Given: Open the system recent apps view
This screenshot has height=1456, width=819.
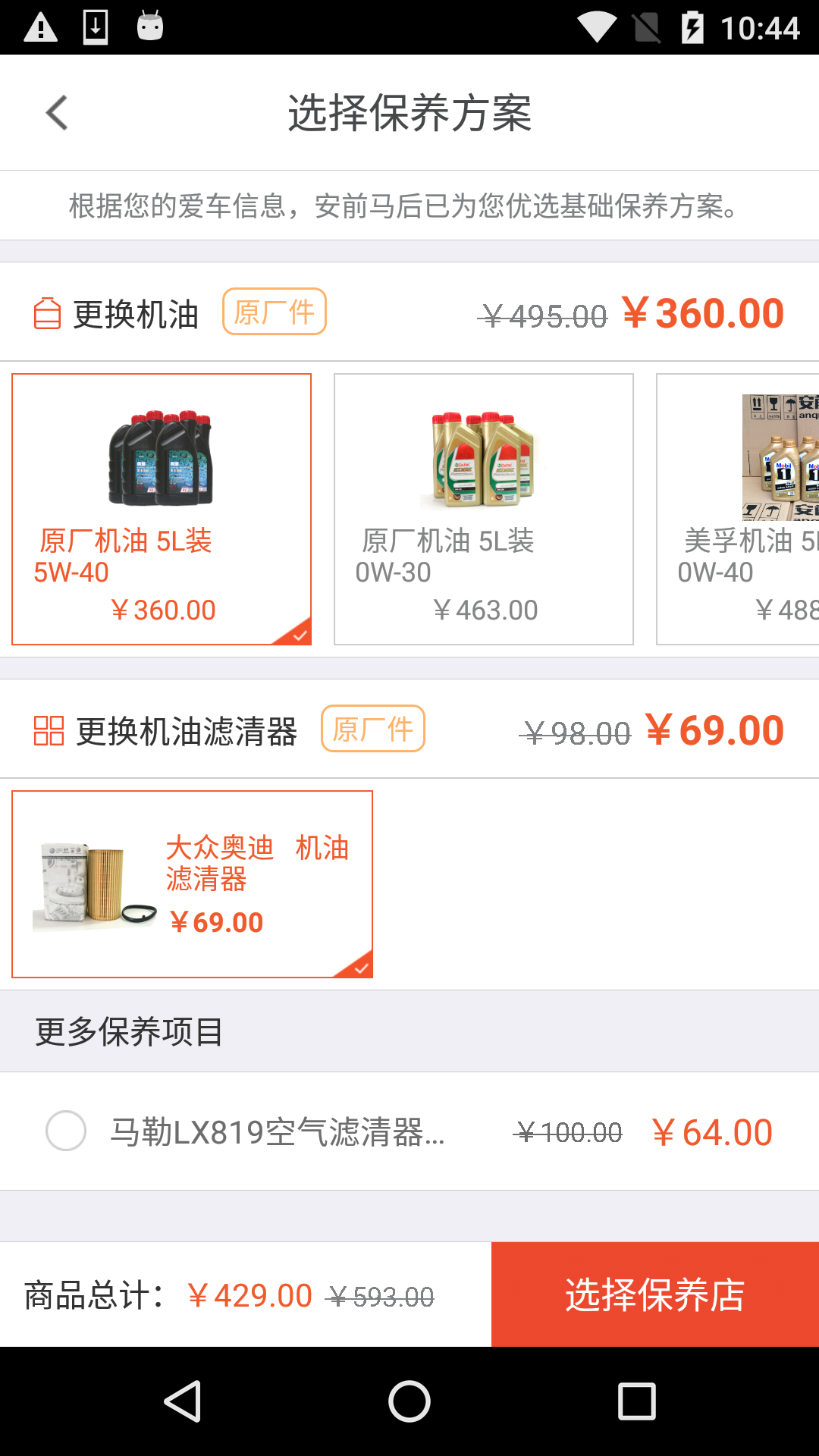Looking at the screenshot, I should pyautogui.click(x=637, y=1401).
